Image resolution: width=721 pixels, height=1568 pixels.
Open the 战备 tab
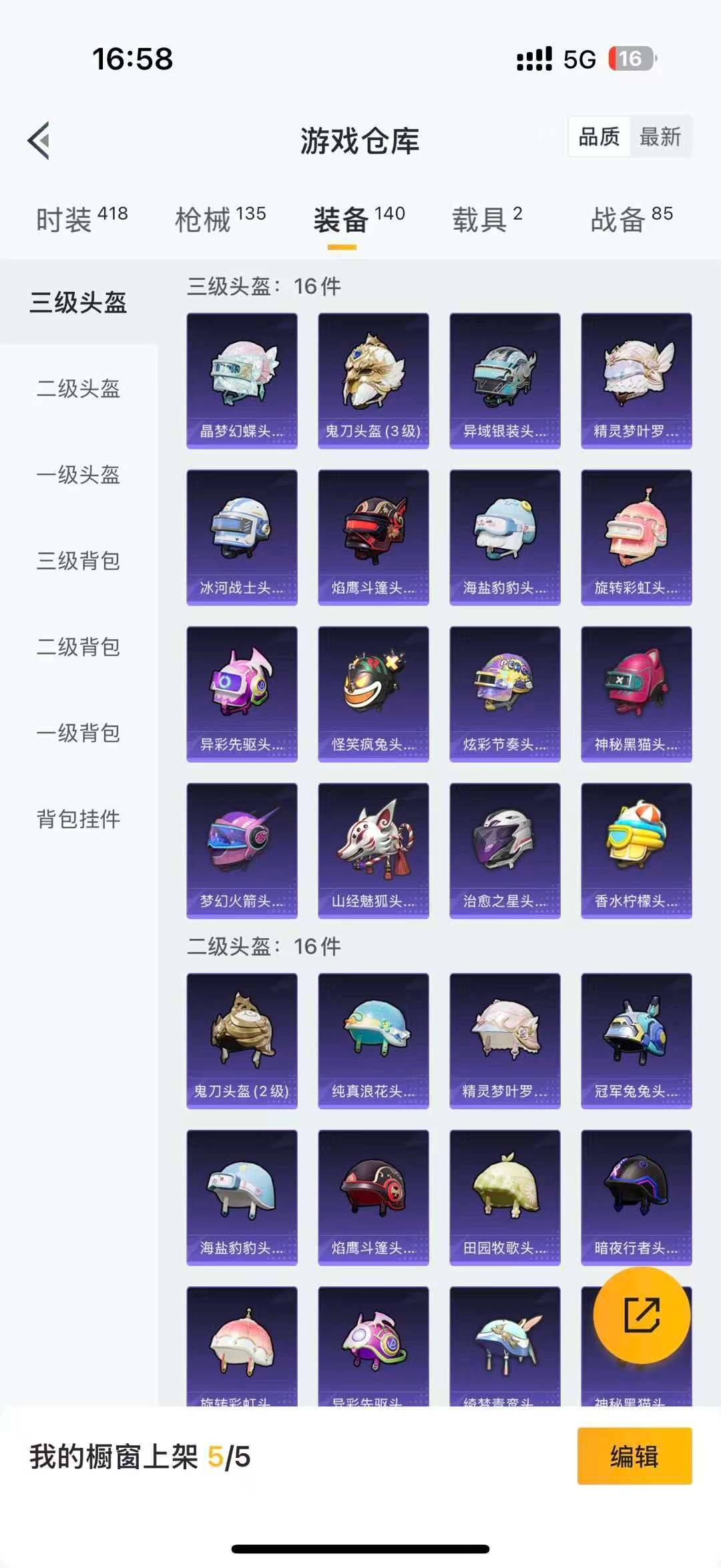pos(631,219)
